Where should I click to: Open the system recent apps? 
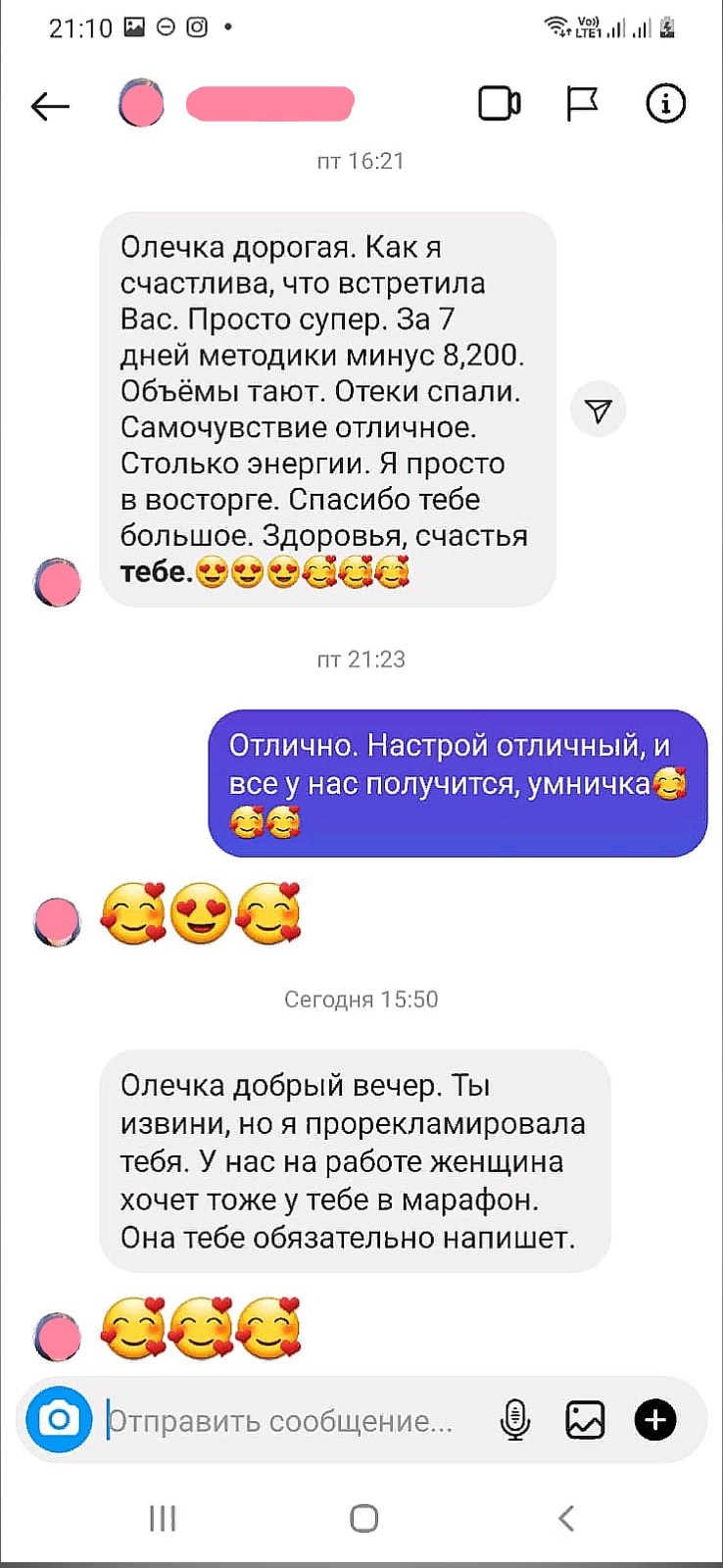click(x=163, y=1518)
